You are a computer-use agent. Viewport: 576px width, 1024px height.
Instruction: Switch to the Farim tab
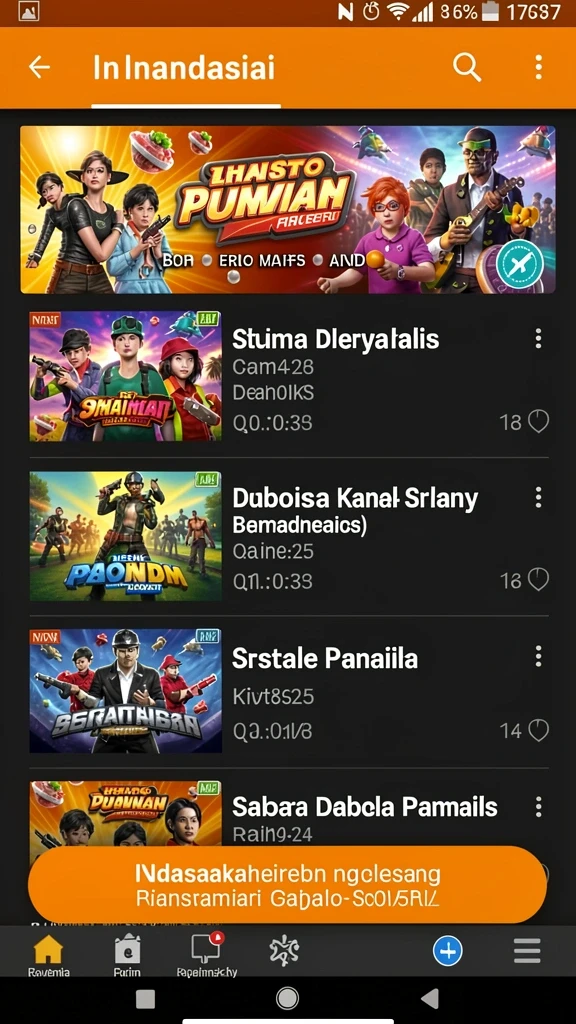point(127,955)
